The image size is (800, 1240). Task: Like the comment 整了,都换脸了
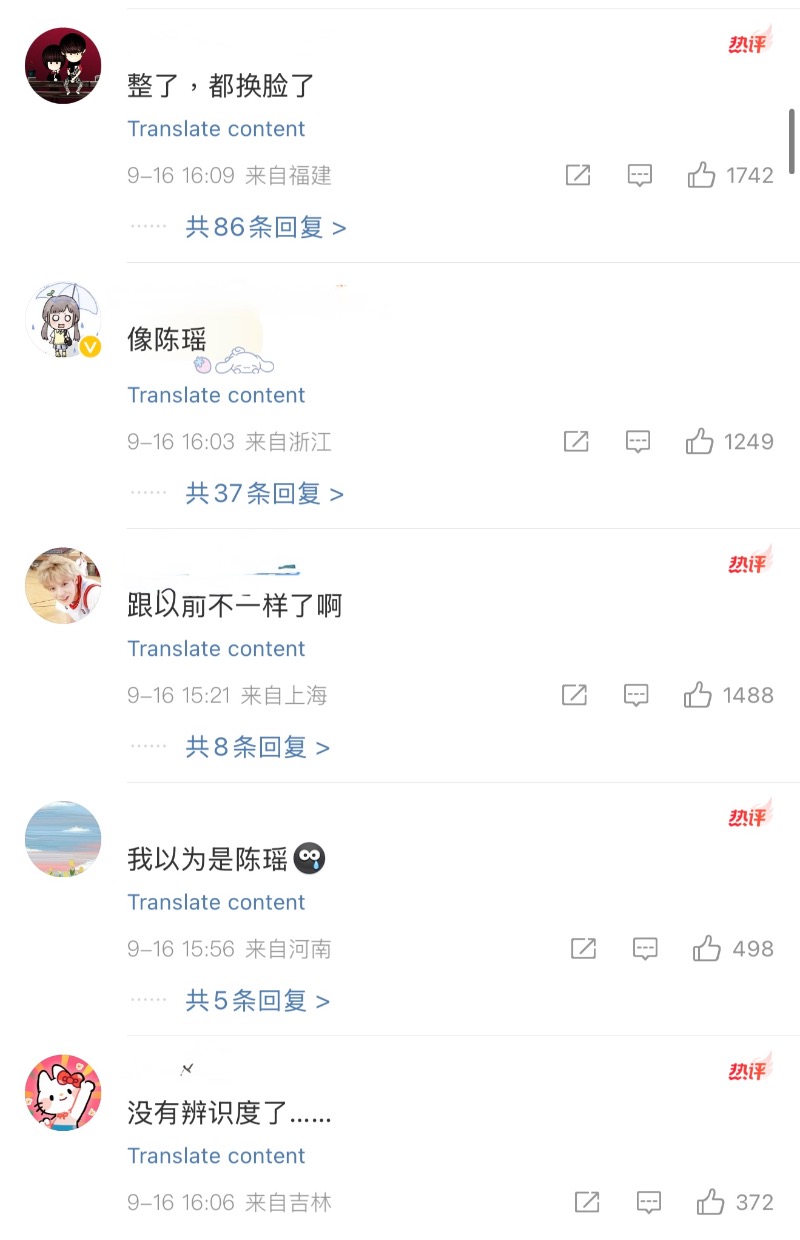702,176
